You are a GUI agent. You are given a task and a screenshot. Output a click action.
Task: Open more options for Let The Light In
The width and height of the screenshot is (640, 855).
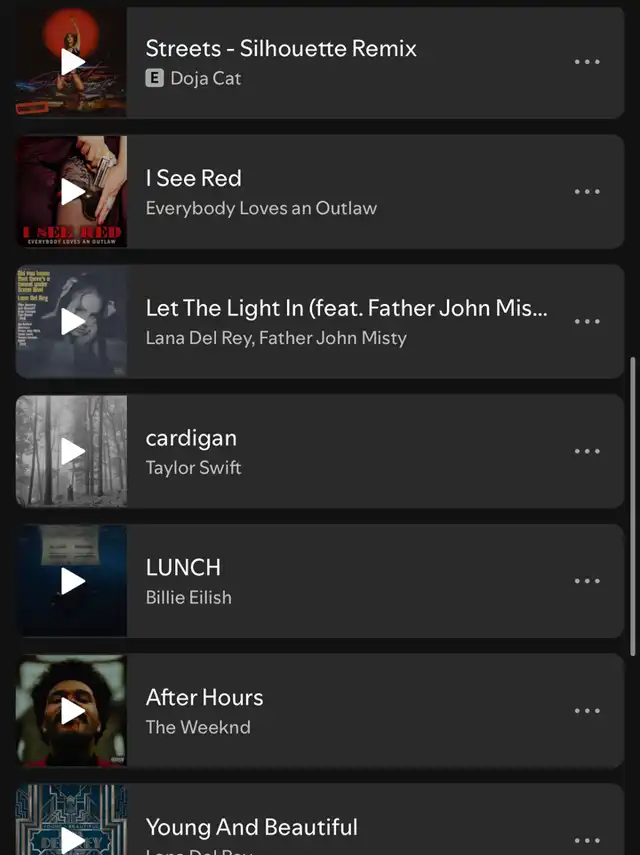pos(587,322)
